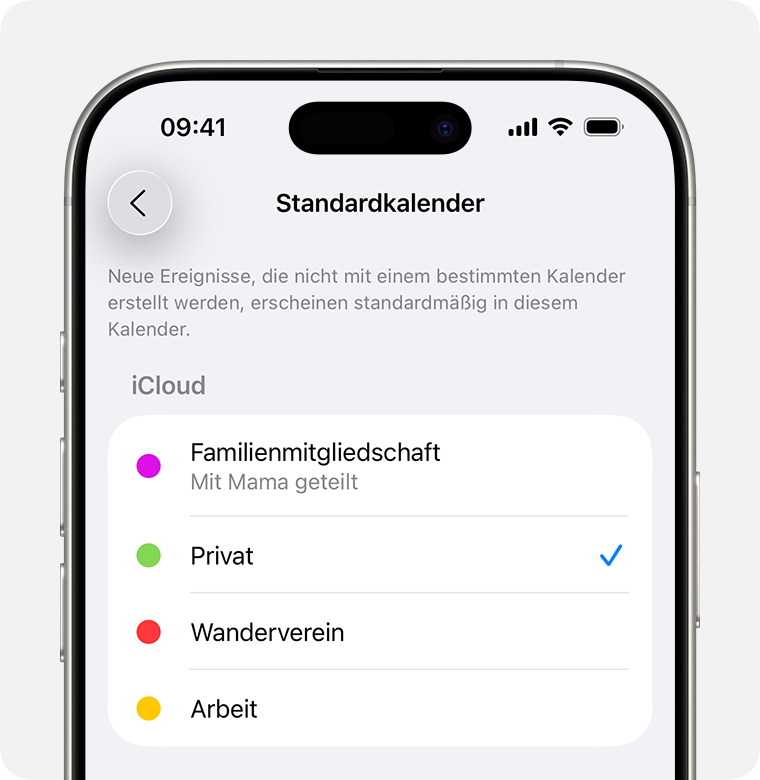This screenshot has height=780, width=760.
Task: Tap the red dot for Wanderverein
Action: [149, 632]
